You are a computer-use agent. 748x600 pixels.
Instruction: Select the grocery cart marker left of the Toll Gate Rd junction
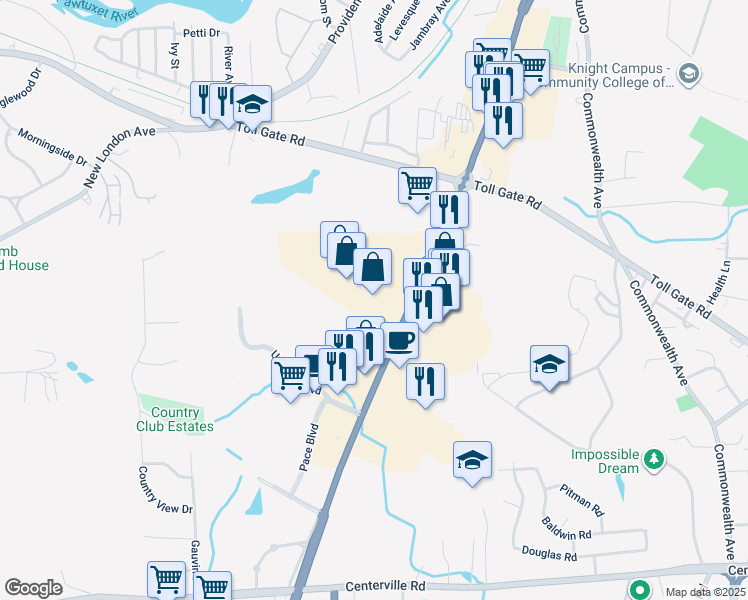tap(416, 184)
